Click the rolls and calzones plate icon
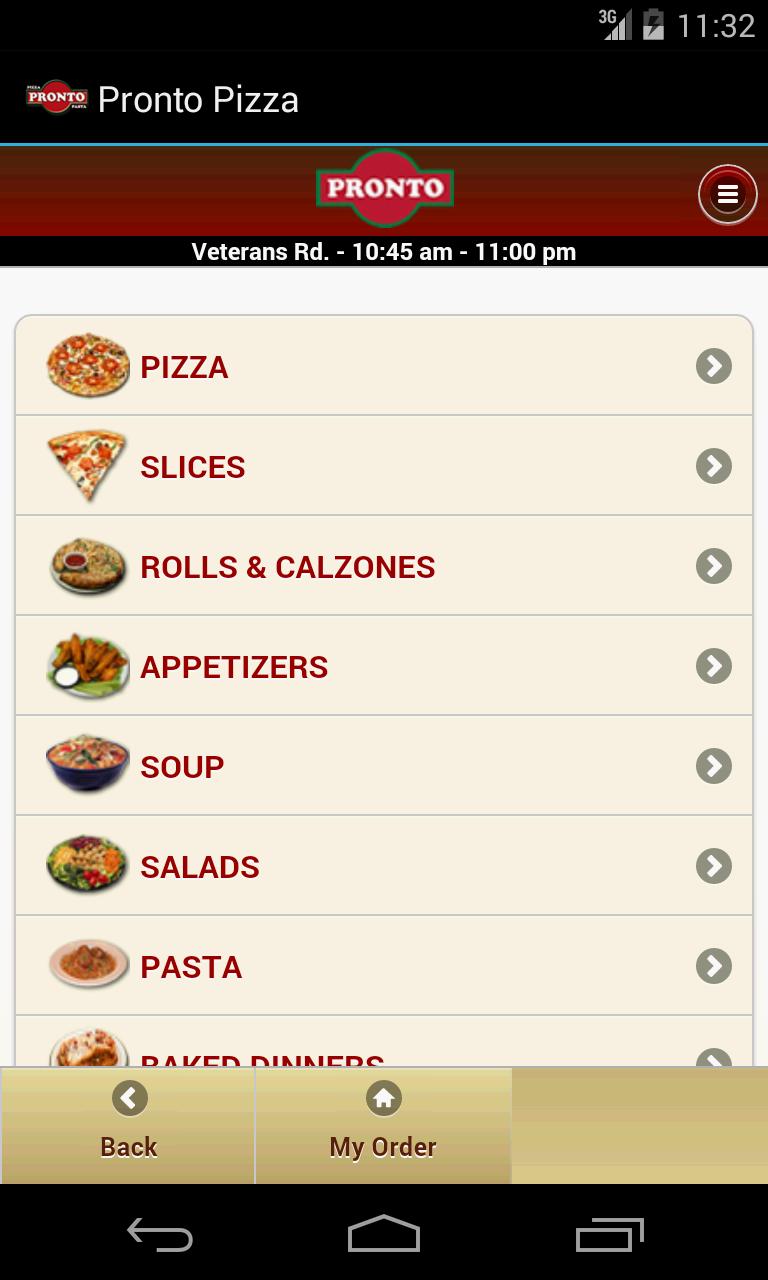Image resolution: width=768 pixels, height=1280 pixels. coord(87,566)
